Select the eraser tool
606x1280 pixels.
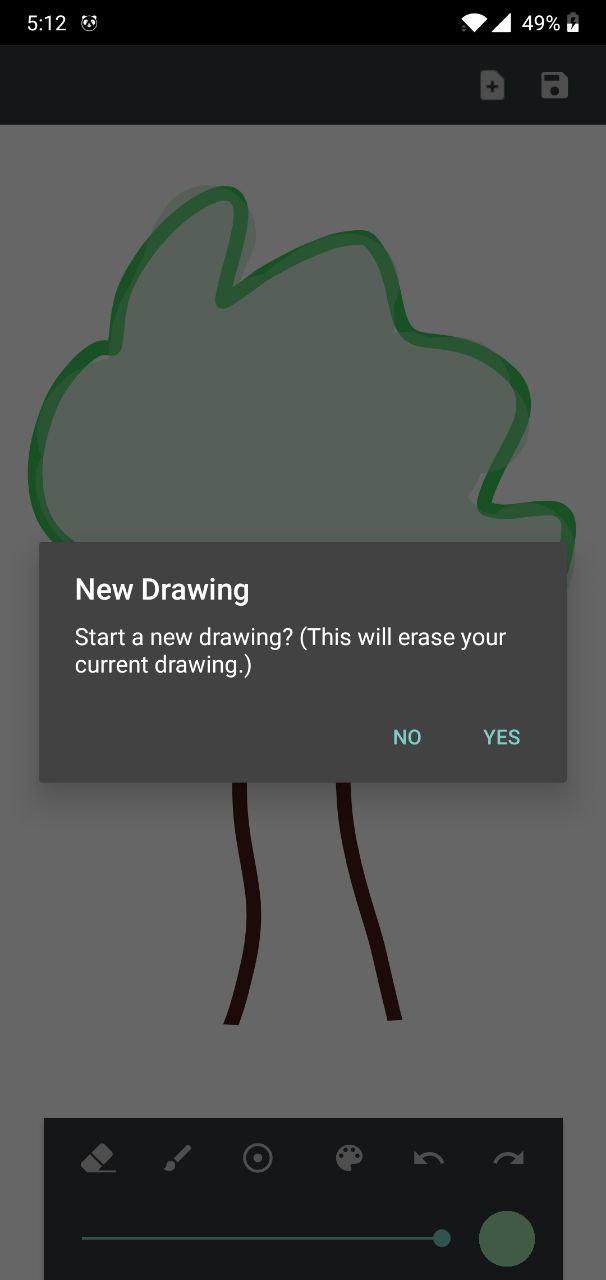click(98, 1158)
